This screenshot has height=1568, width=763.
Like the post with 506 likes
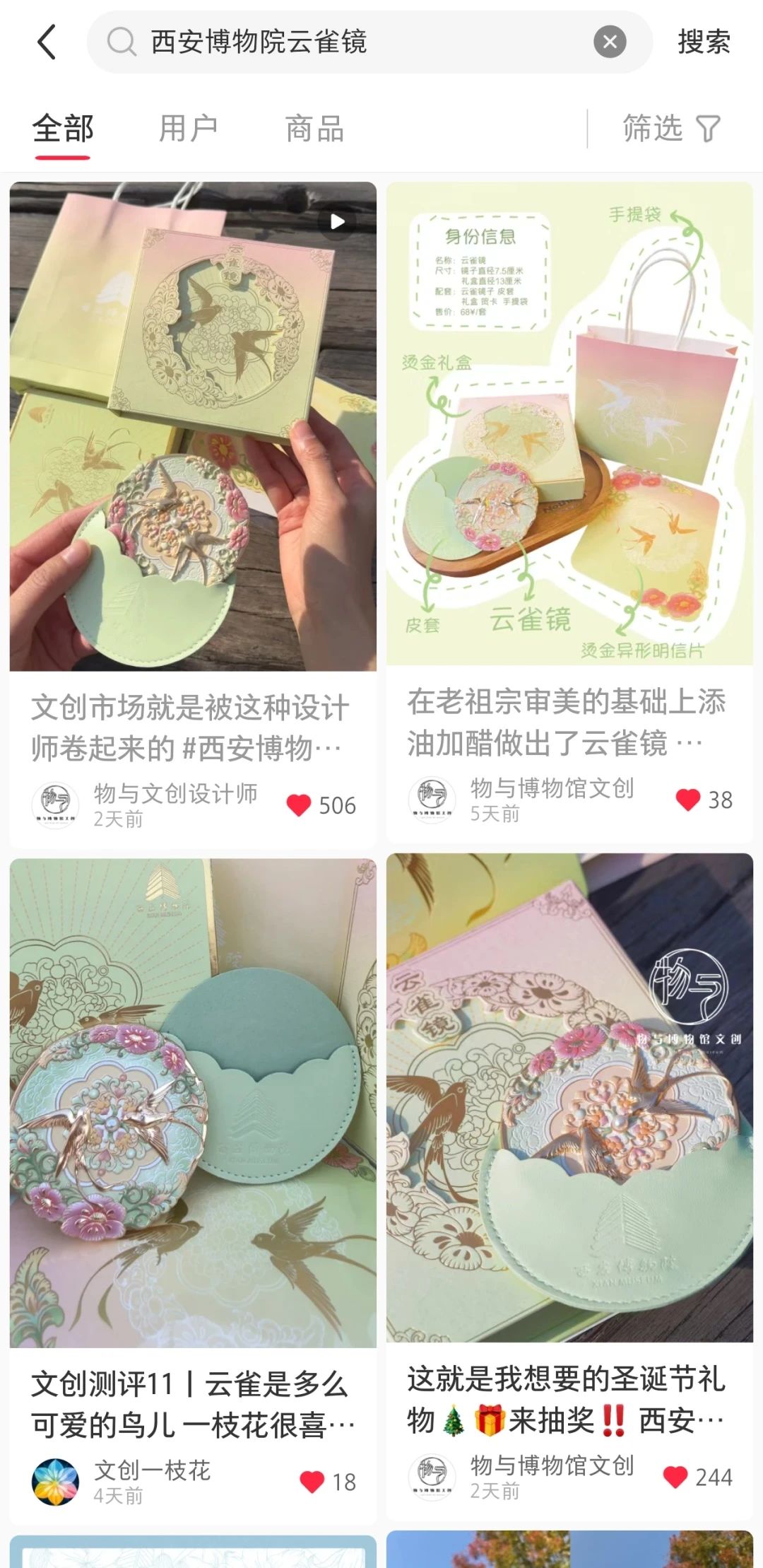(x=299, y=805)
